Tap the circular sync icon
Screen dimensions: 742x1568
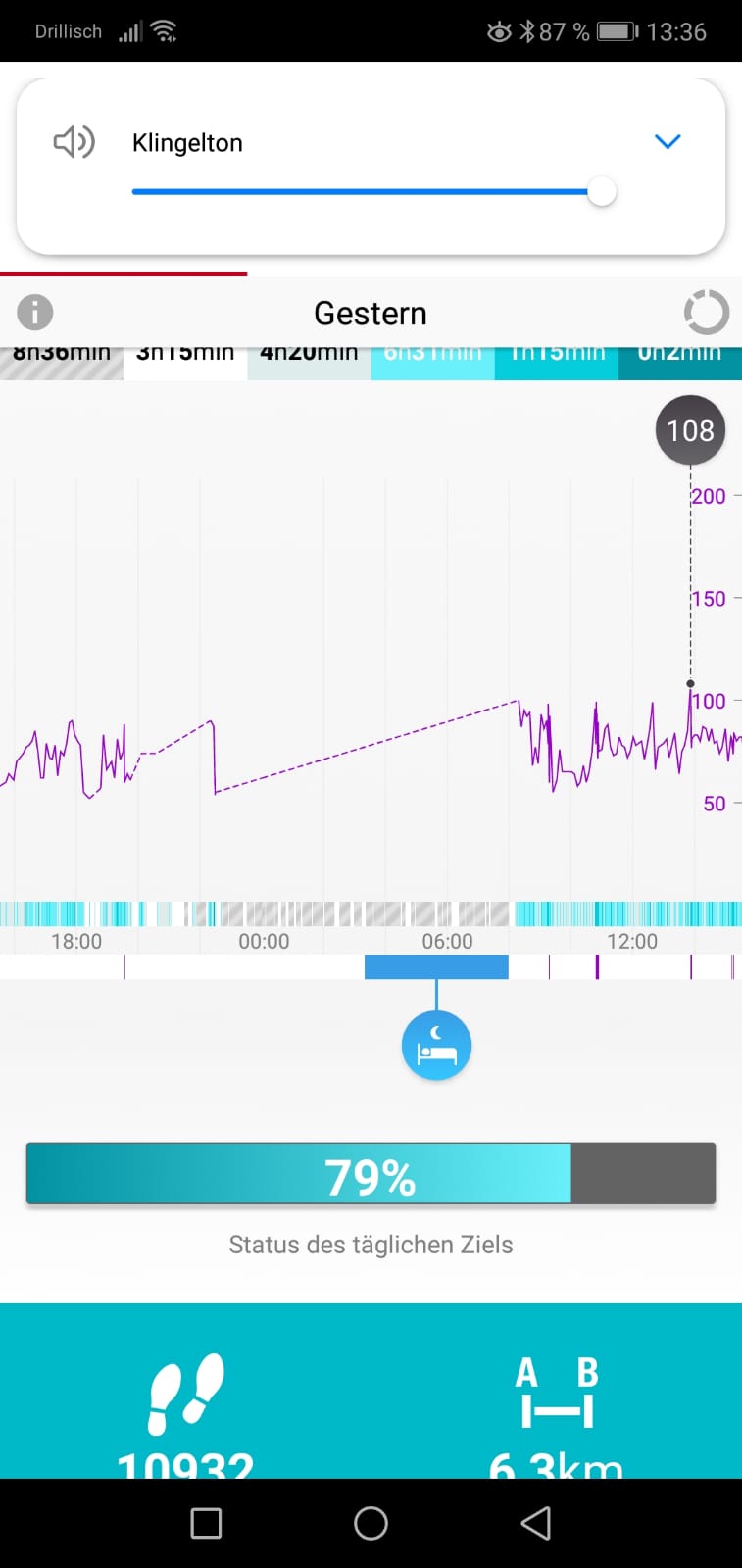706,313
